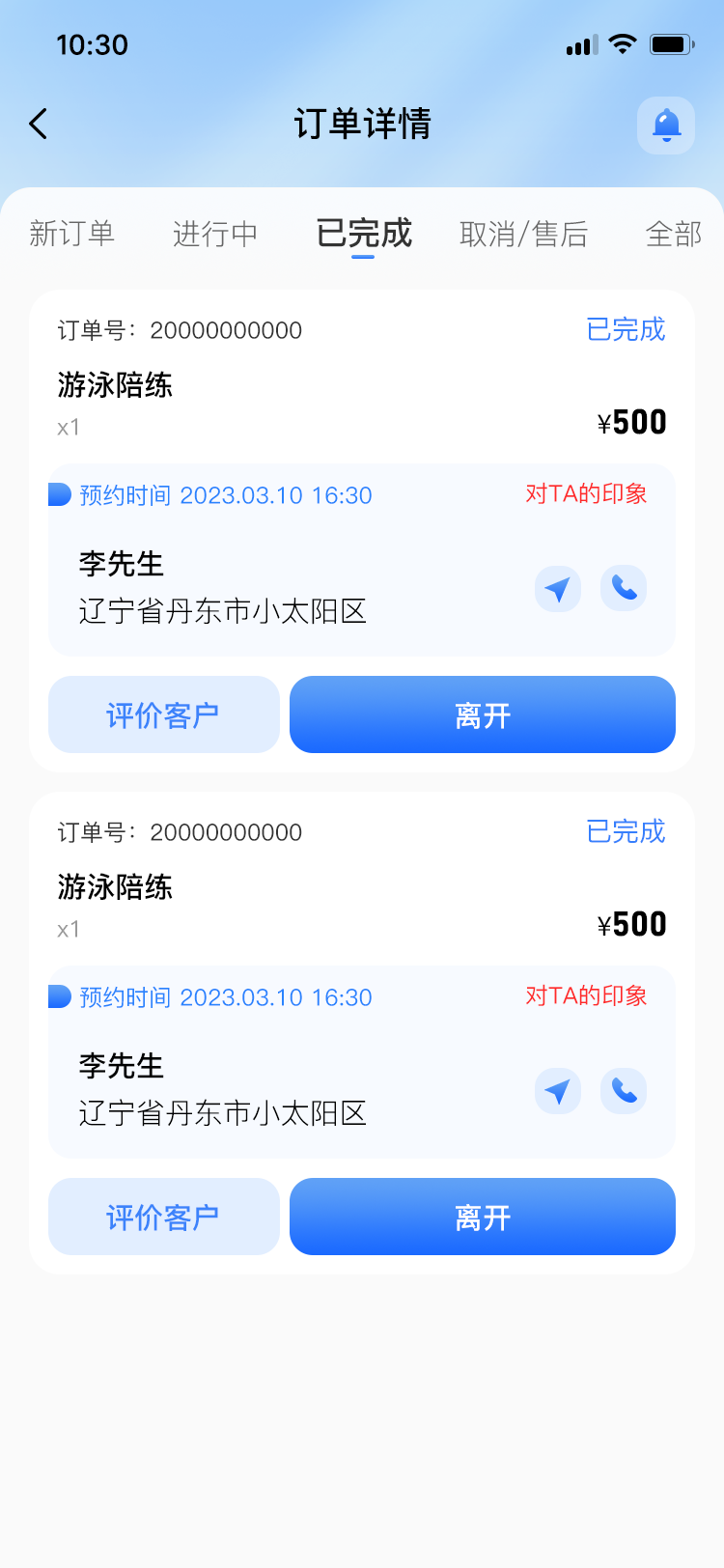Tap the phone icon in the second order card

click(624, 1091)
